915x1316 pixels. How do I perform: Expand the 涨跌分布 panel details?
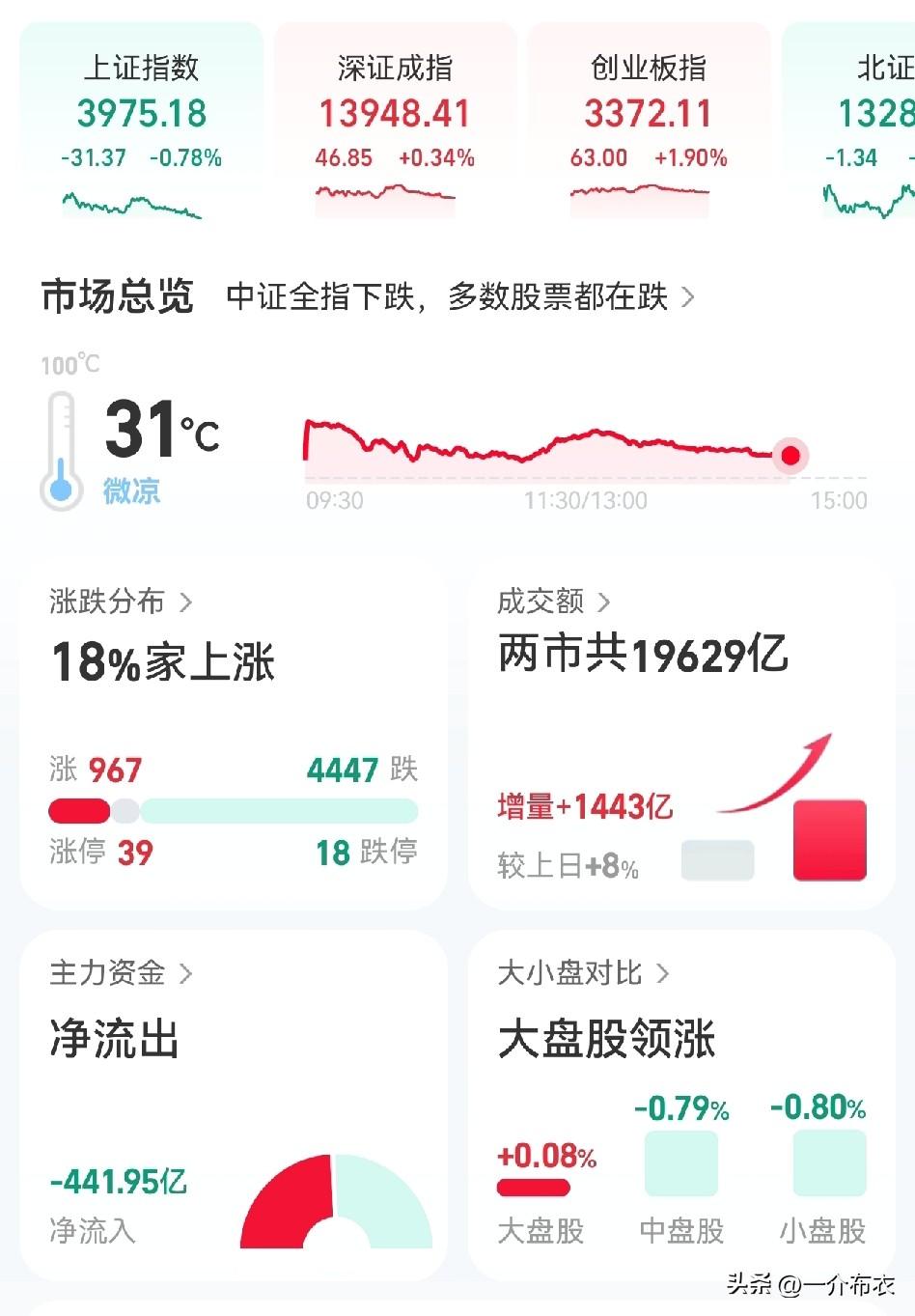point(189,601)
